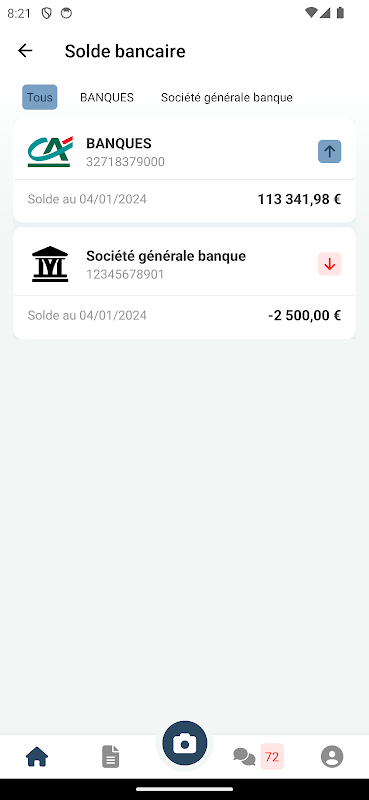Tap the up arrow on BANQUES card

[x=329, y=152]
